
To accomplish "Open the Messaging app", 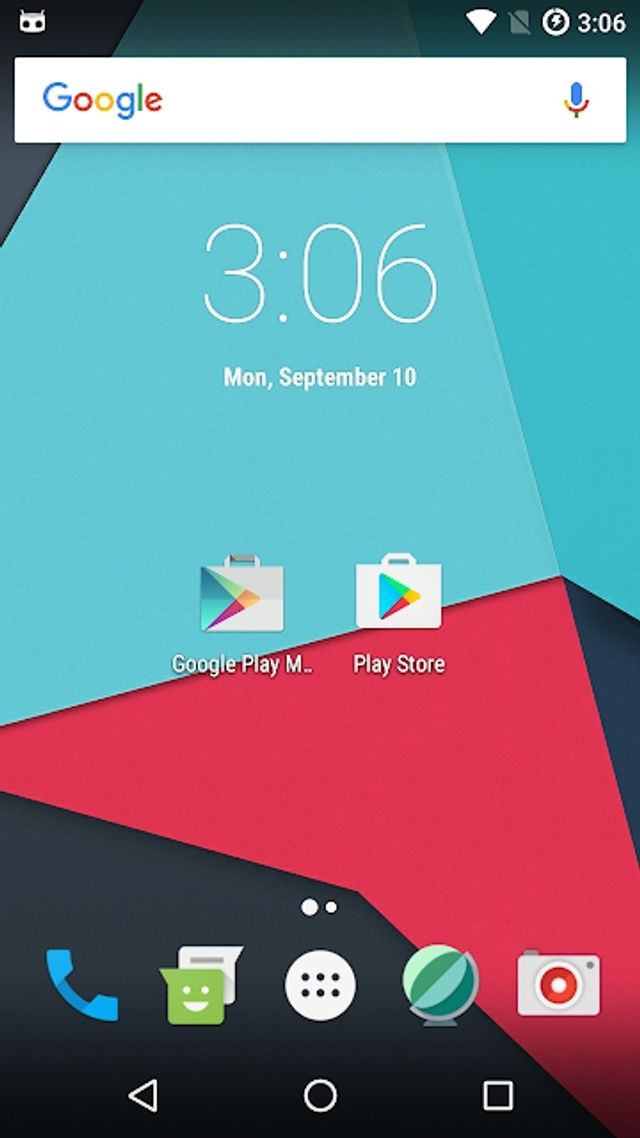I will tap(200, 984).
